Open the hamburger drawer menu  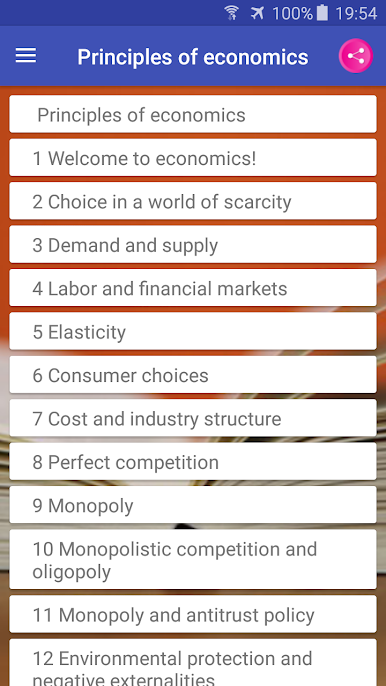pos(26,56)
